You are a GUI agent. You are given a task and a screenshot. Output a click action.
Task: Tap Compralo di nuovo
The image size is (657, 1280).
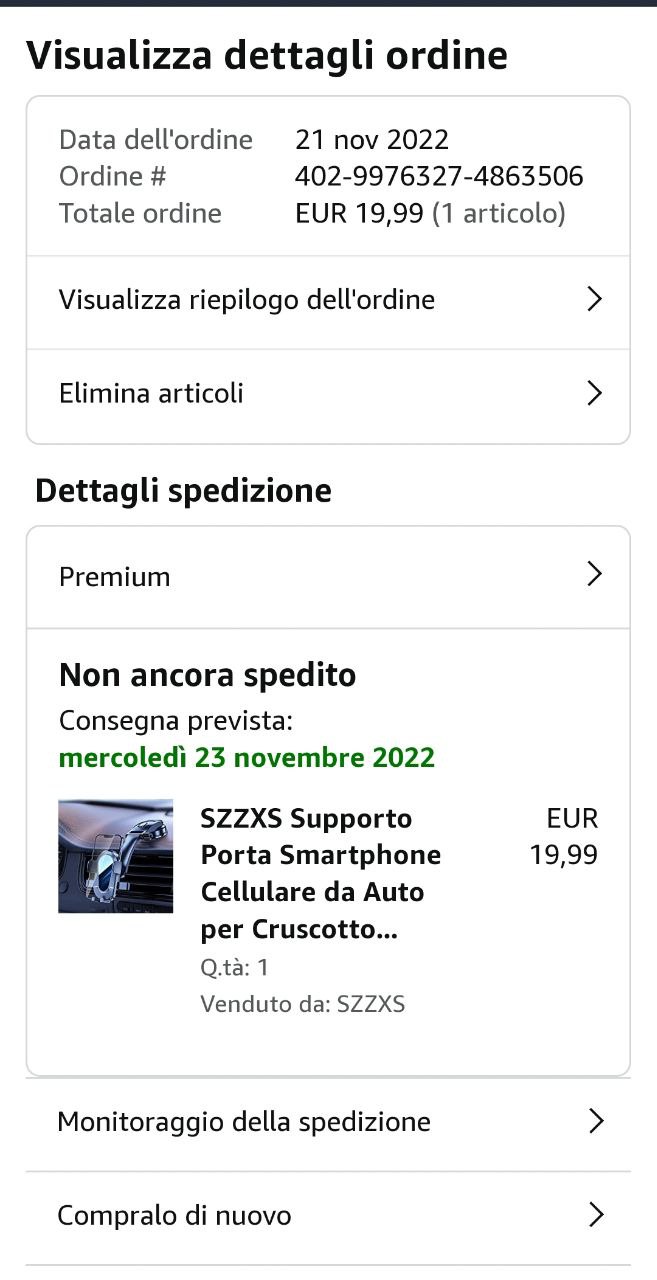click(328, 1216)
